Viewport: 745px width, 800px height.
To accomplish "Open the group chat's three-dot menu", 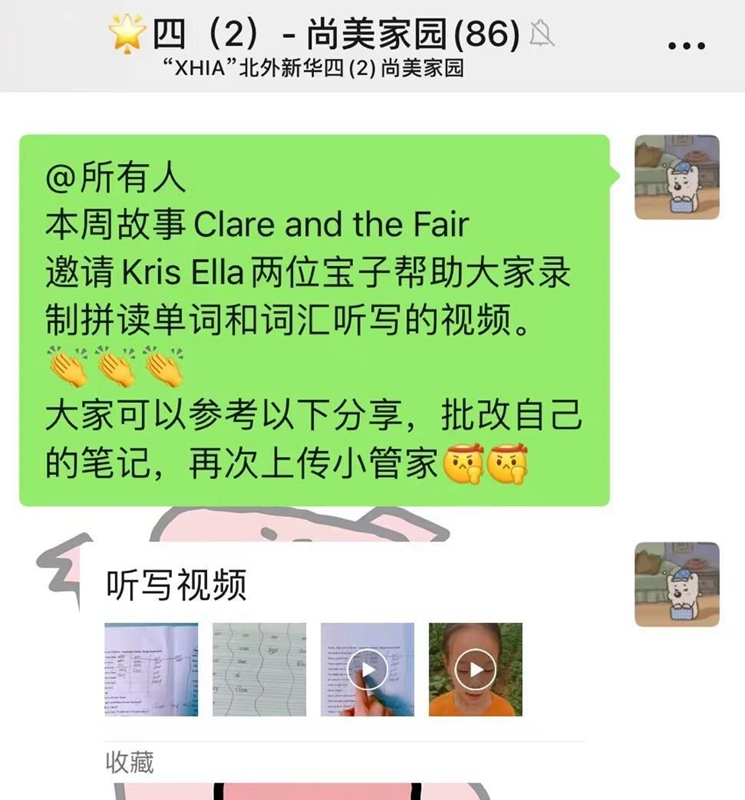I will point(685,44).
